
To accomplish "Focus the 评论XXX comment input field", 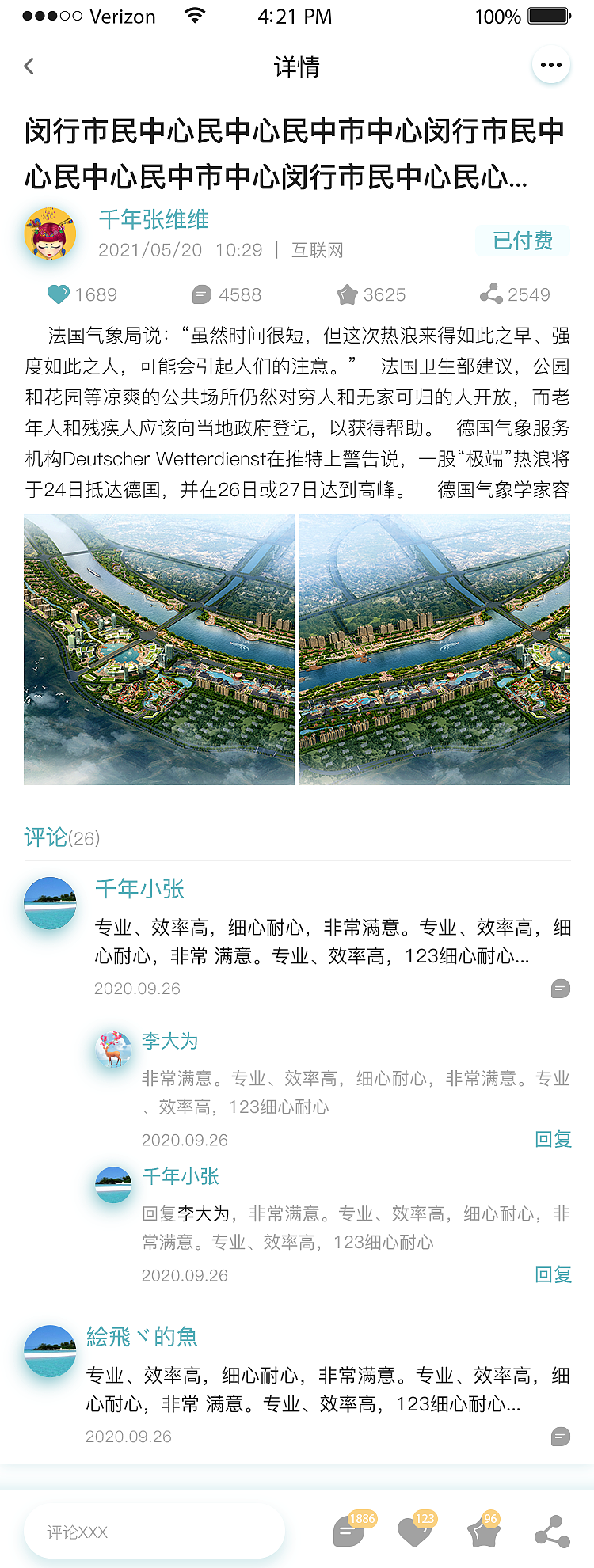I will (154, 1532).
